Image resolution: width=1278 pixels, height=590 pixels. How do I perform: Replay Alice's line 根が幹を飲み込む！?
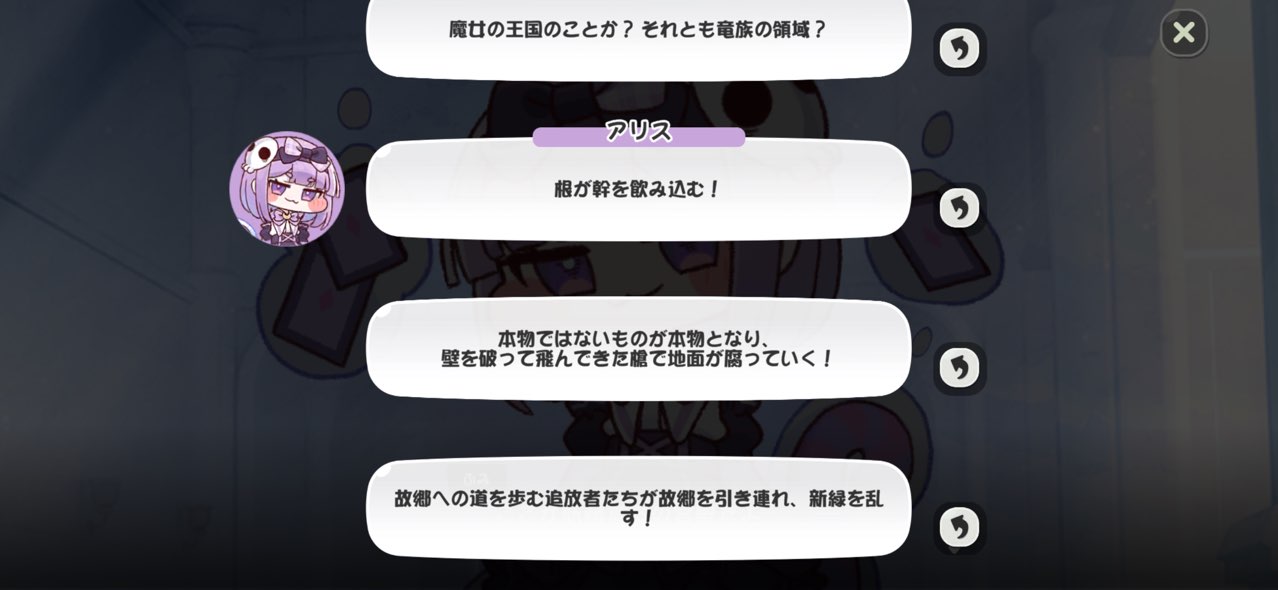pos(959,208)
